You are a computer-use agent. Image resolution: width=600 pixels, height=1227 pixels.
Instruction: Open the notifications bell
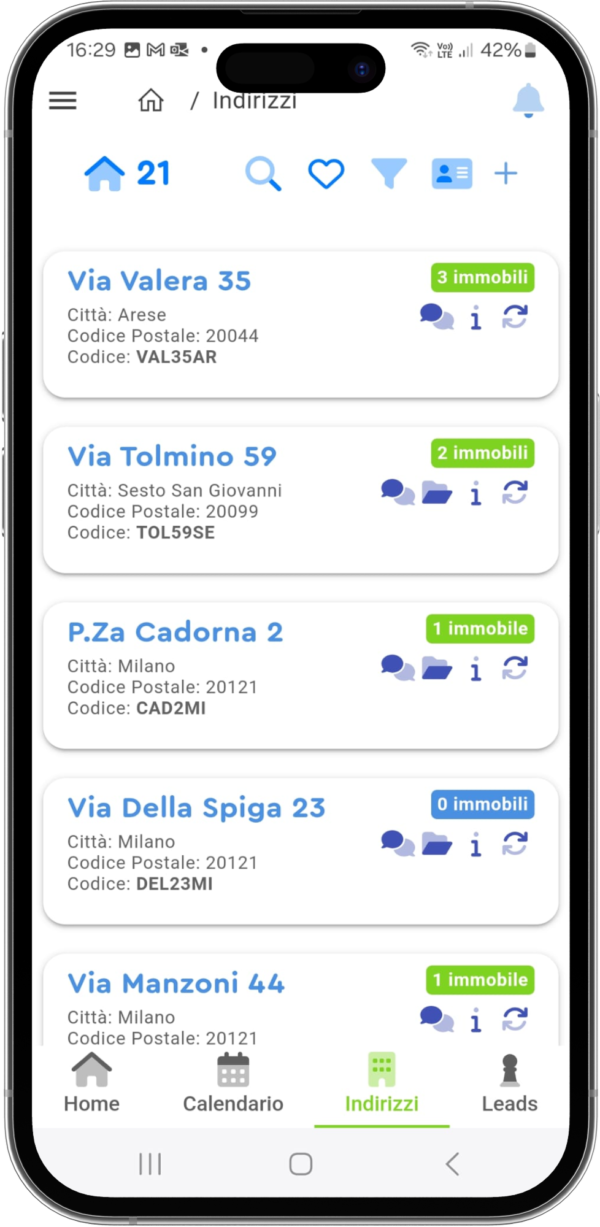tap(527, 100)
